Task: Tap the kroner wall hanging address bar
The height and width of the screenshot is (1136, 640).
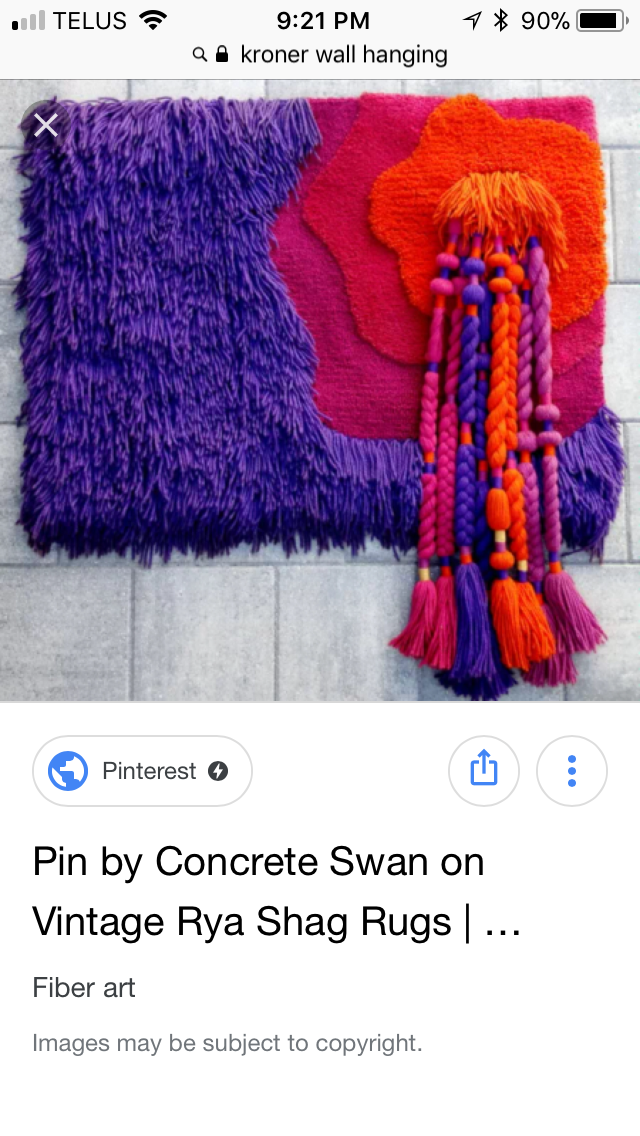Action: coord(320,54)
